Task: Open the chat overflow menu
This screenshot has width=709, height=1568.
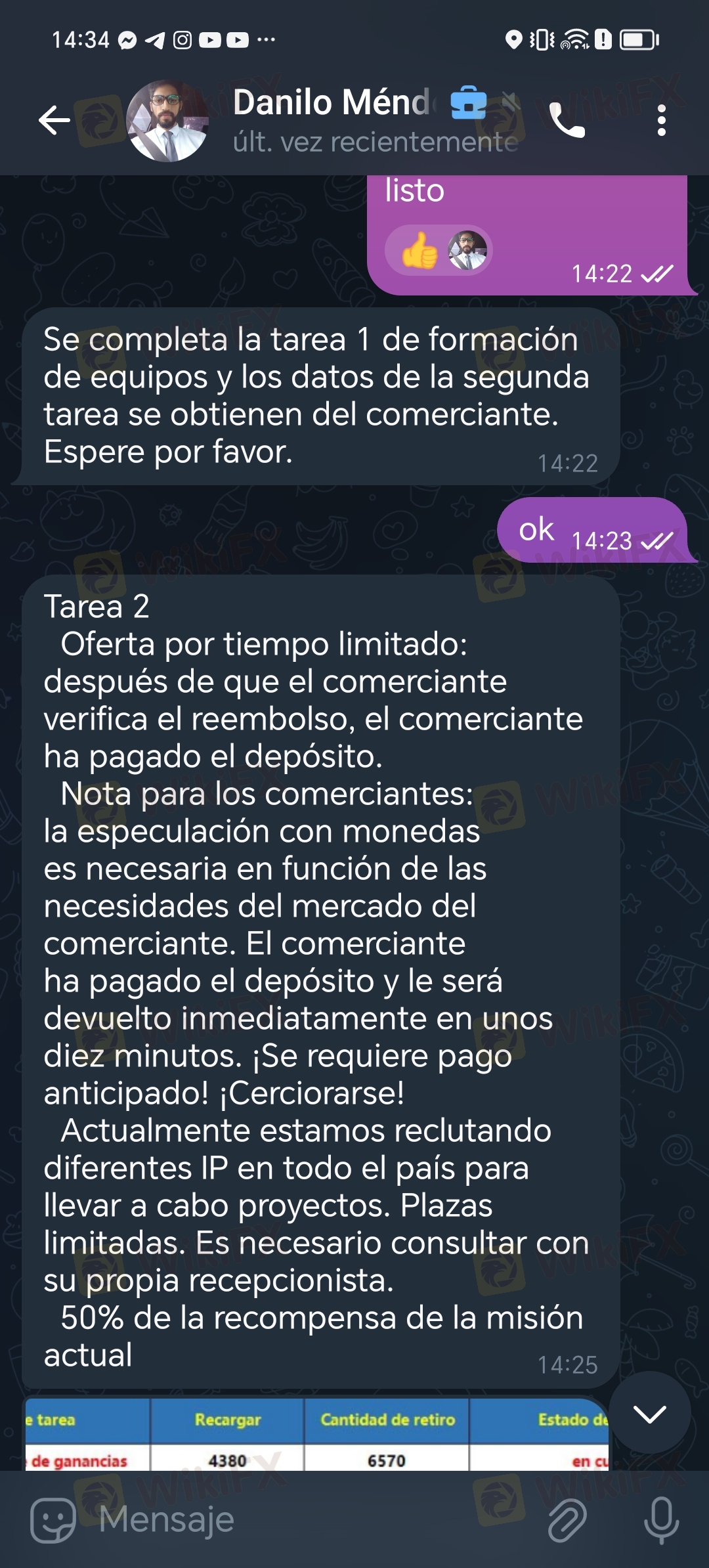Action: pyautogui.click(x=661, y=121)
